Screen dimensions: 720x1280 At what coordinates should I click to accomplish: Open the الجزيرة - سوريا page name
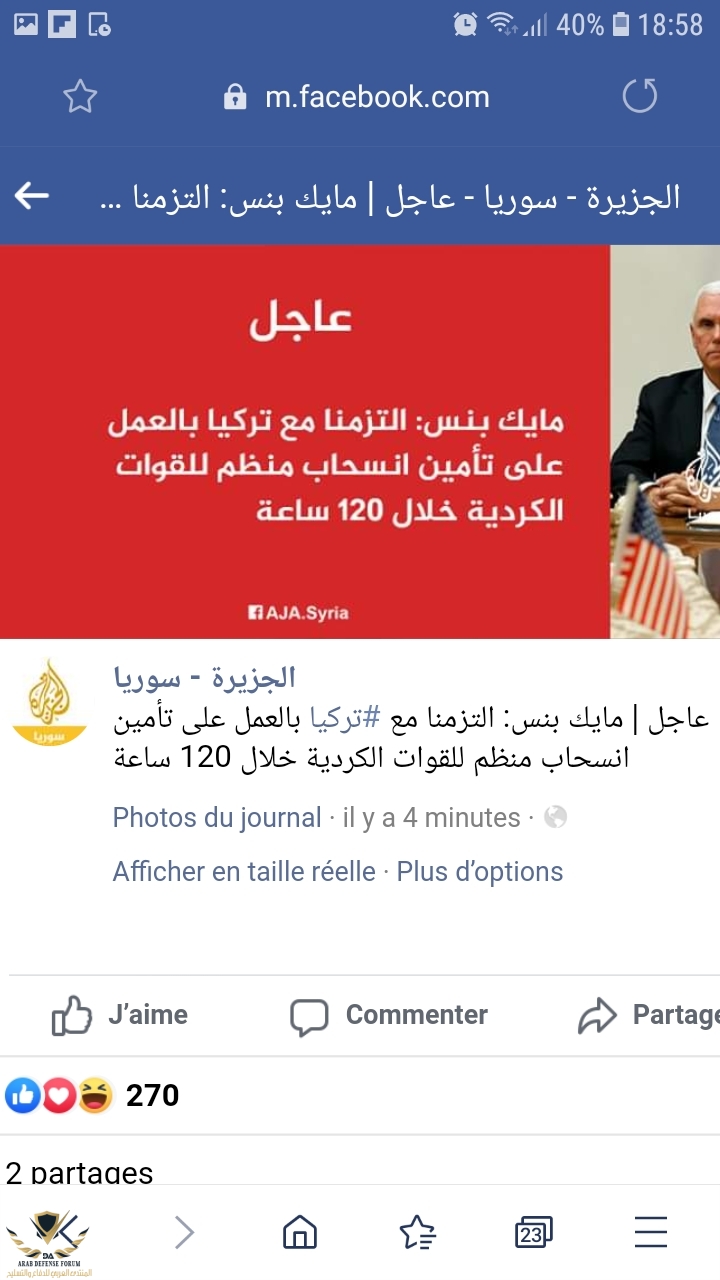point(204,677)
